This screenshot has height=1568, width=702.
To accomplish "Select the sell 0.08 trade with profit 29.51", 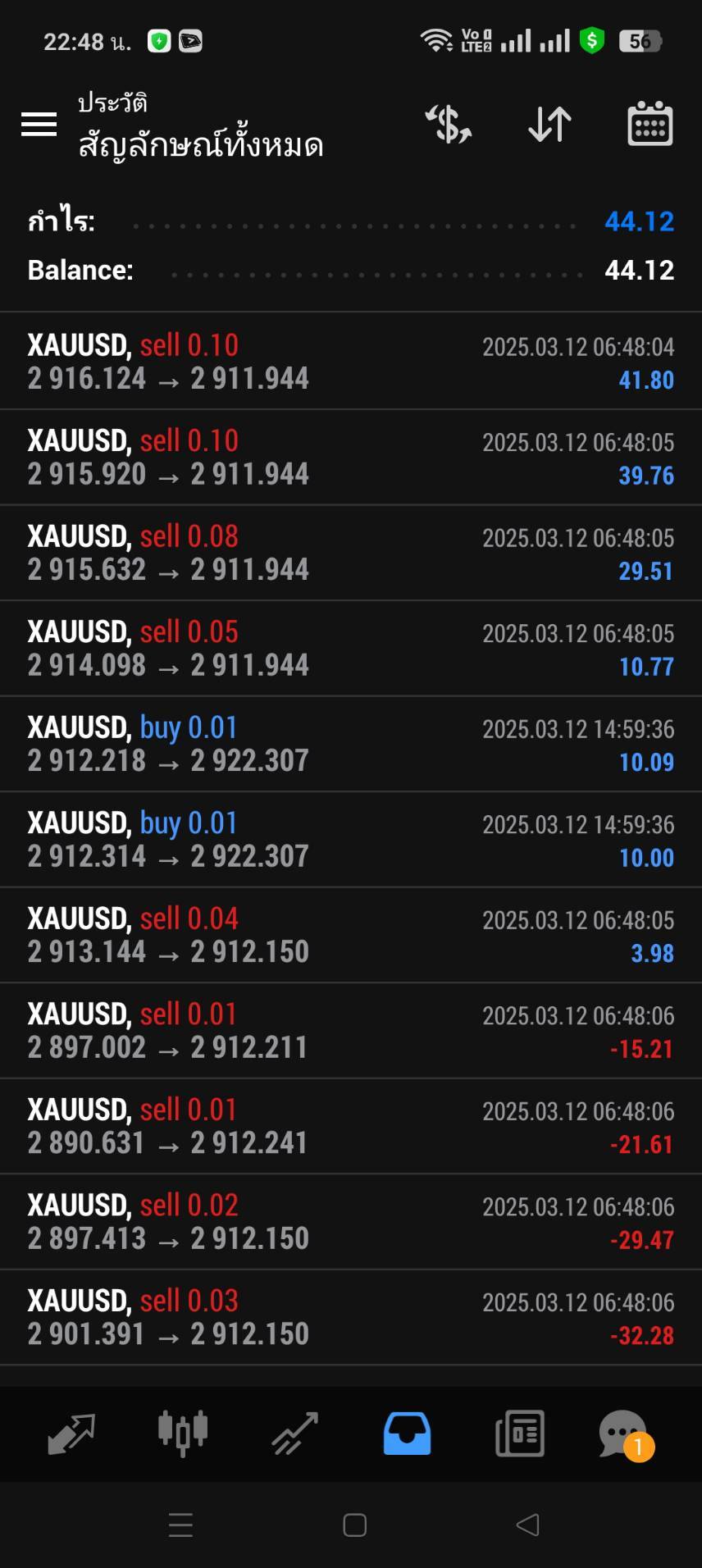I will click(351, 553).
